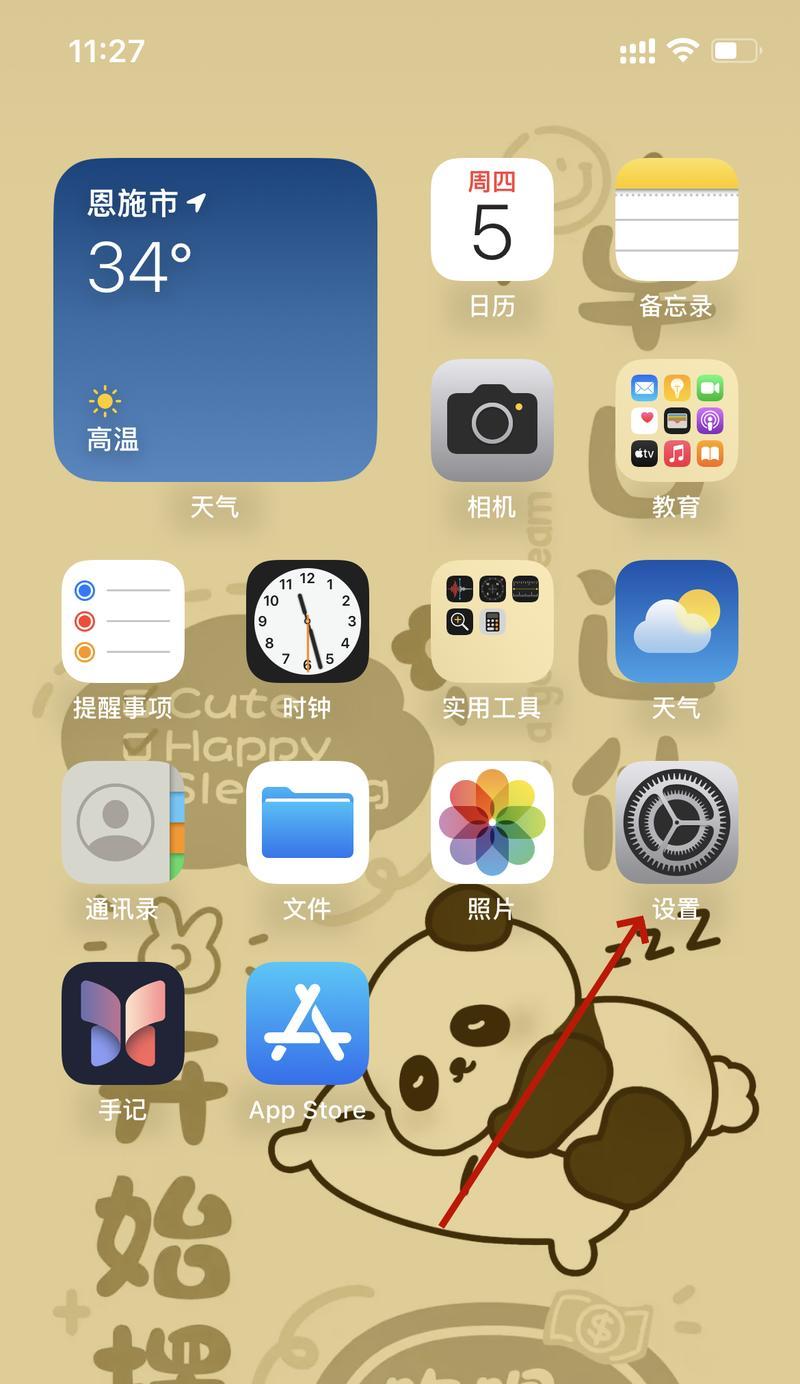Launch the 备忘录 notes app
The width and height of the screenshot is (800, 1384).
coord(676,220)
